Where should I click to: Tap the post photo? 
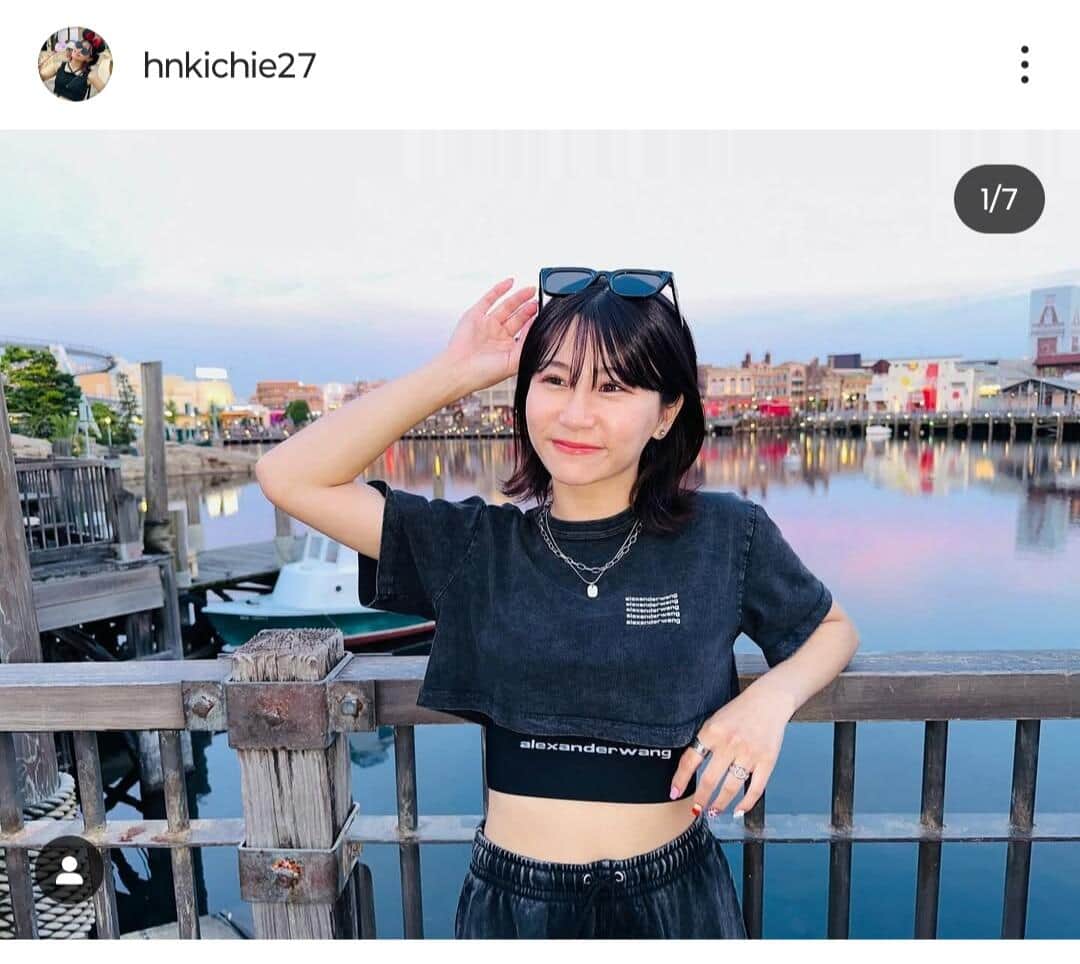pos(540,534)
